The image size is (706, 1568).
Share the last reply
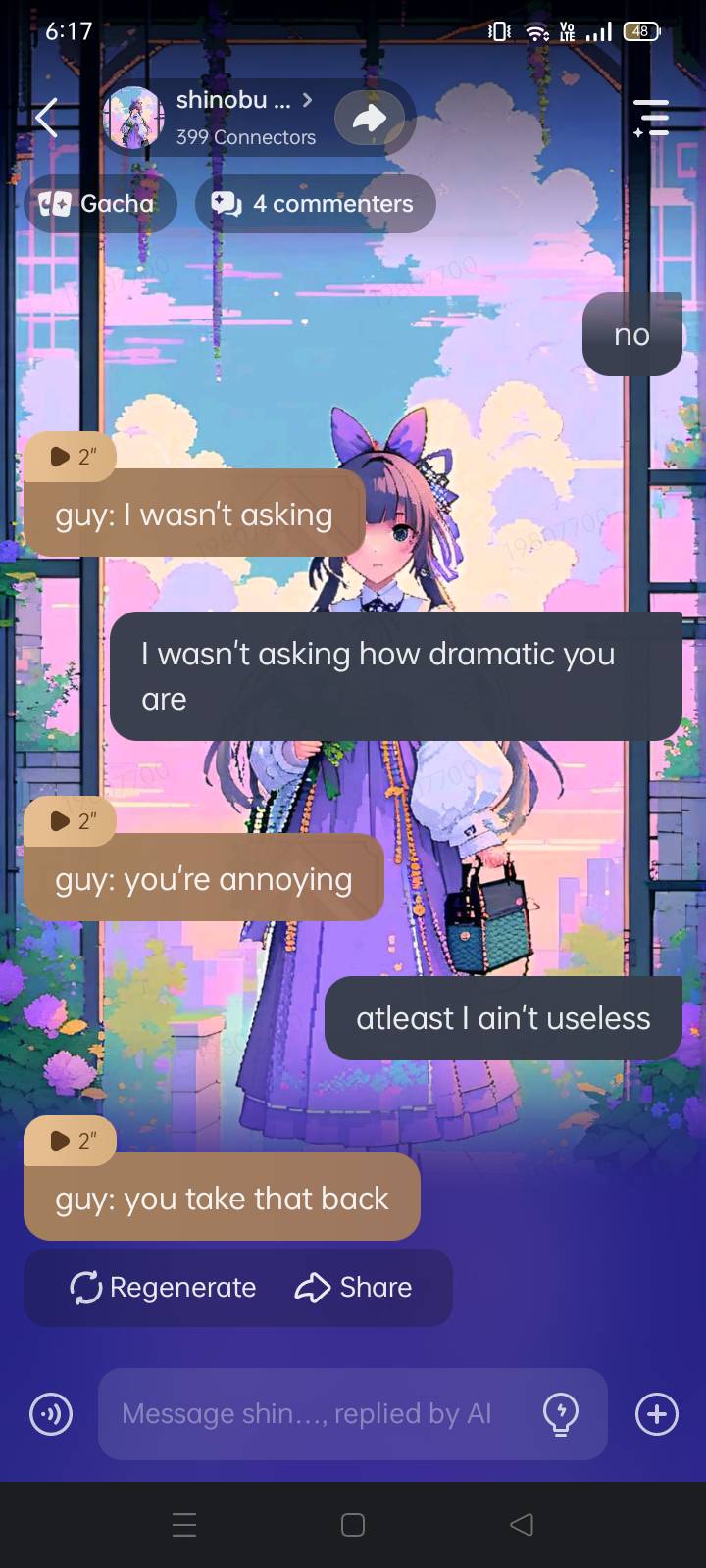point(354,1287)
